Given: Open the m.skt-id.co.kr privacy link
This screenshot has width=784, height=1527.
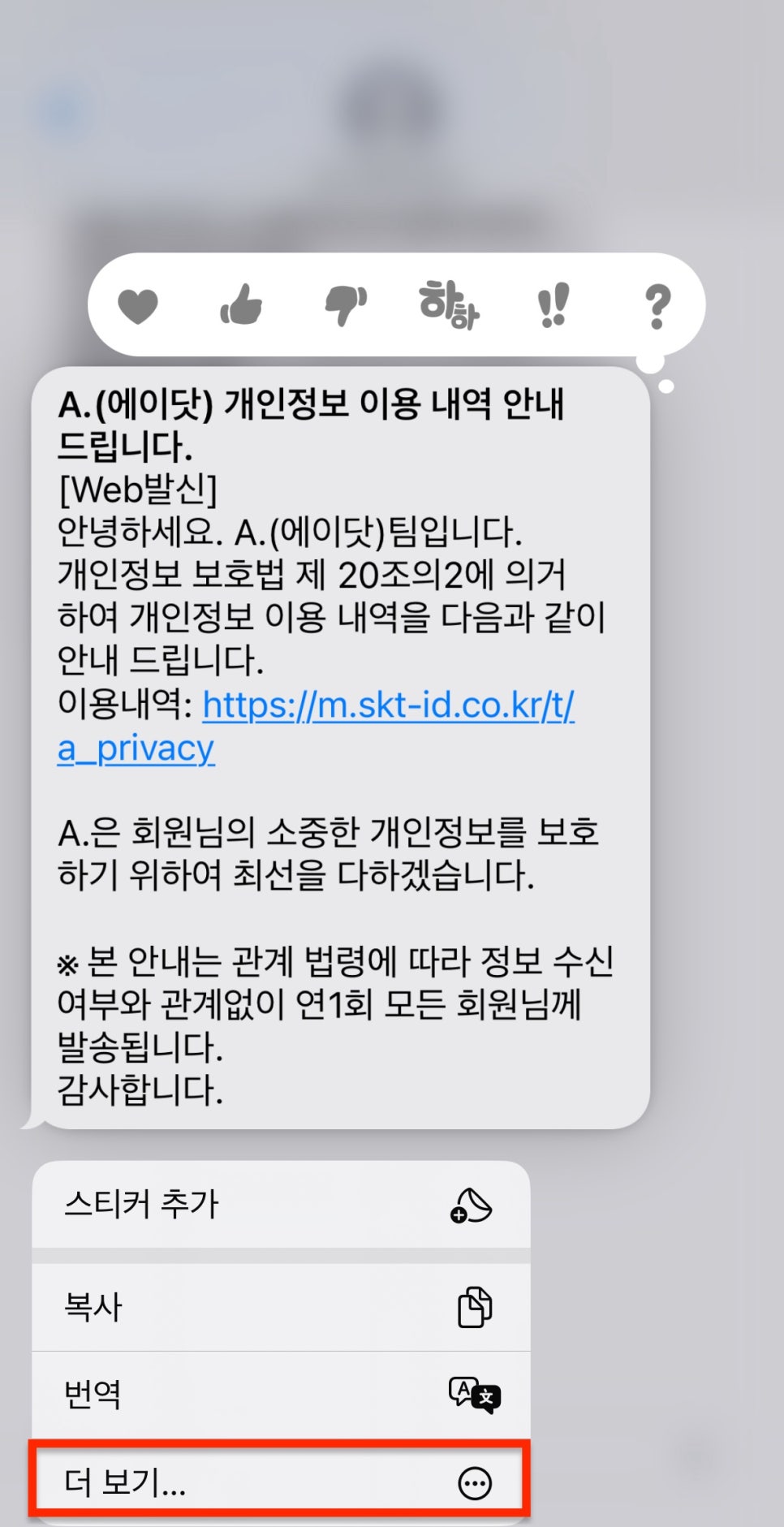Looking at the screenshot, I should click(316, 727).
